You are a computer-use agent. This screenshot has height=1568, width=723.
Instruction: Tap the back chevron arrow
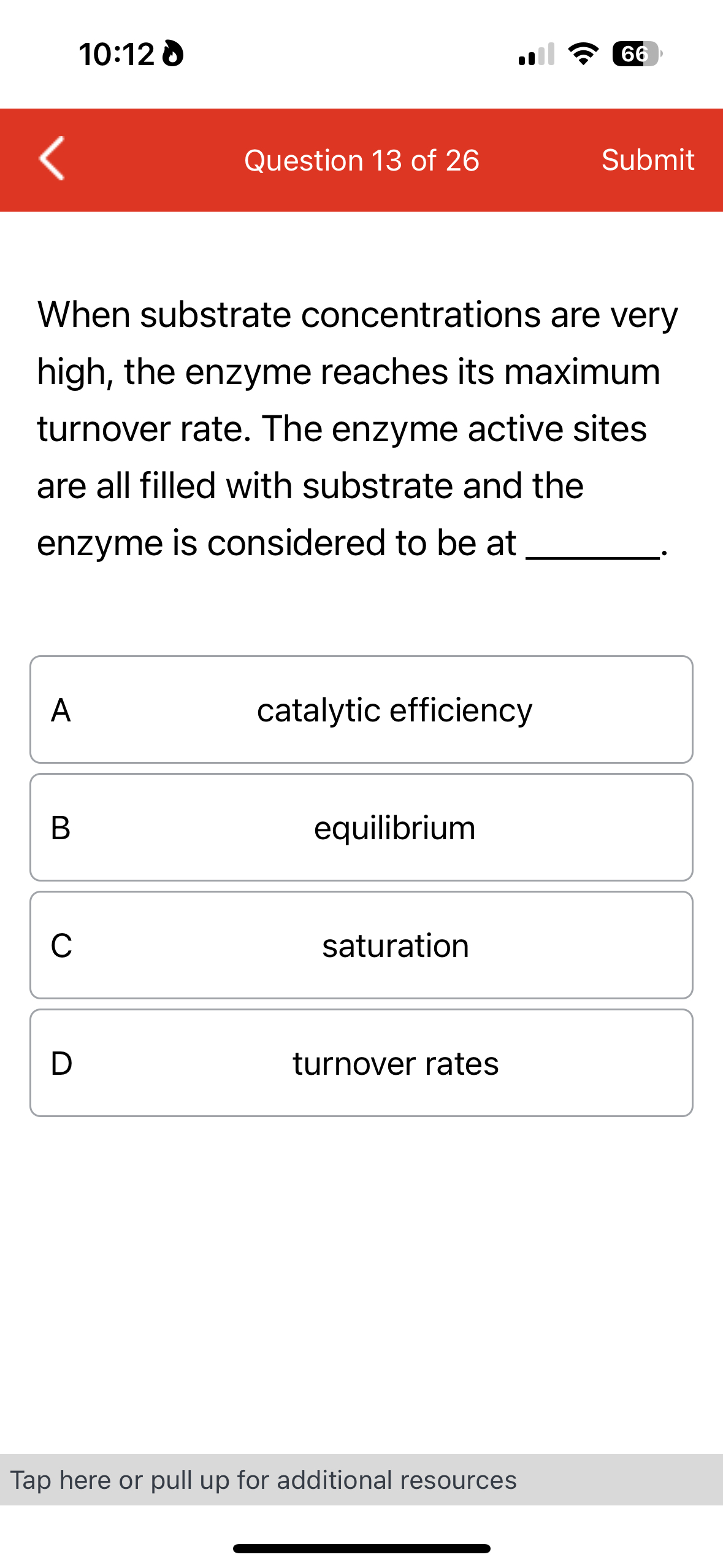point(52,160)
